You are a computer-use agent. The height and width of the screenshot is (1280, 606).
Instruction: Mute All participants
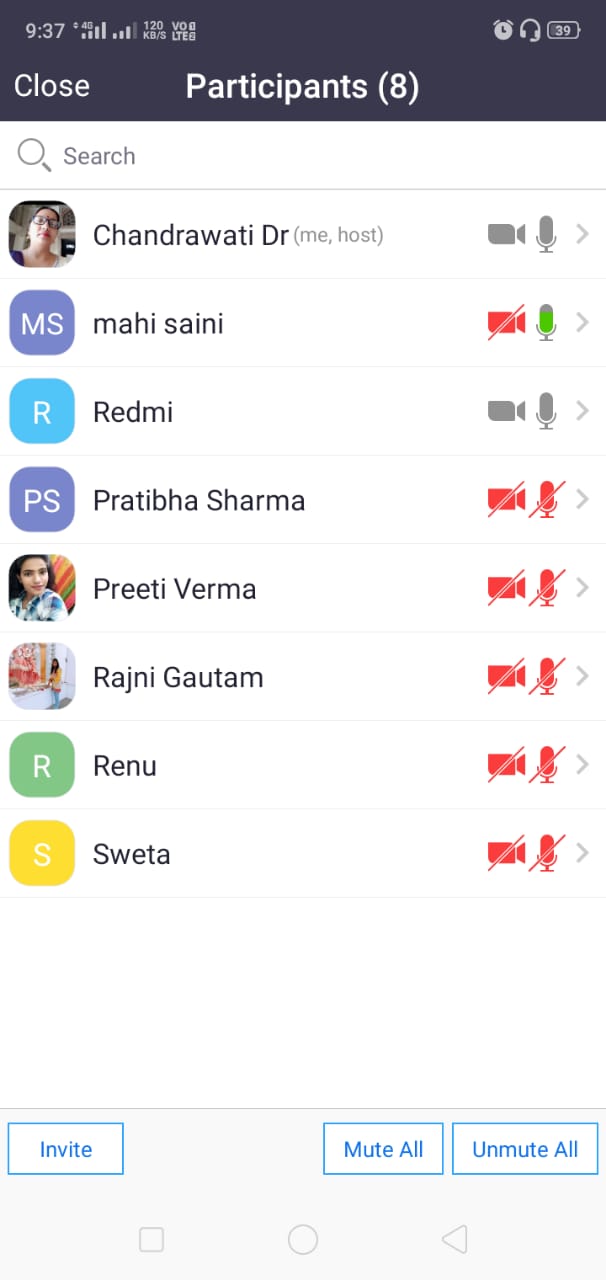click(383, 1149)
